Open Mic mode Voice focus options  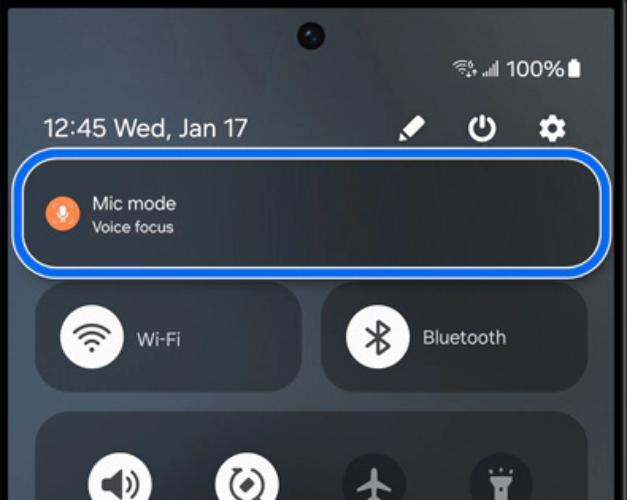308,214
